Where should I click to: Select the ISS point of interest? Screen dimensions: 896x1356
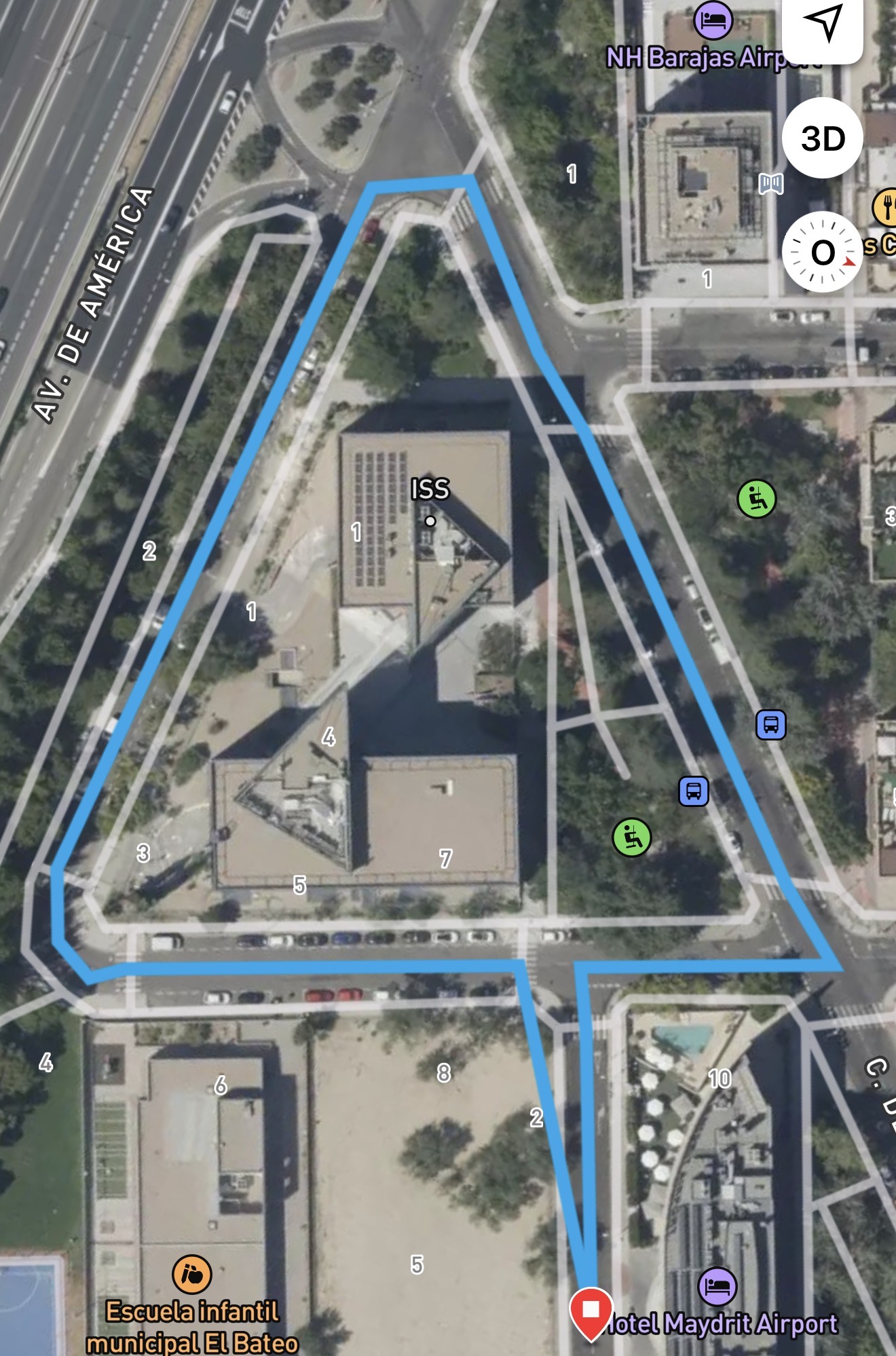click(430, 521)
